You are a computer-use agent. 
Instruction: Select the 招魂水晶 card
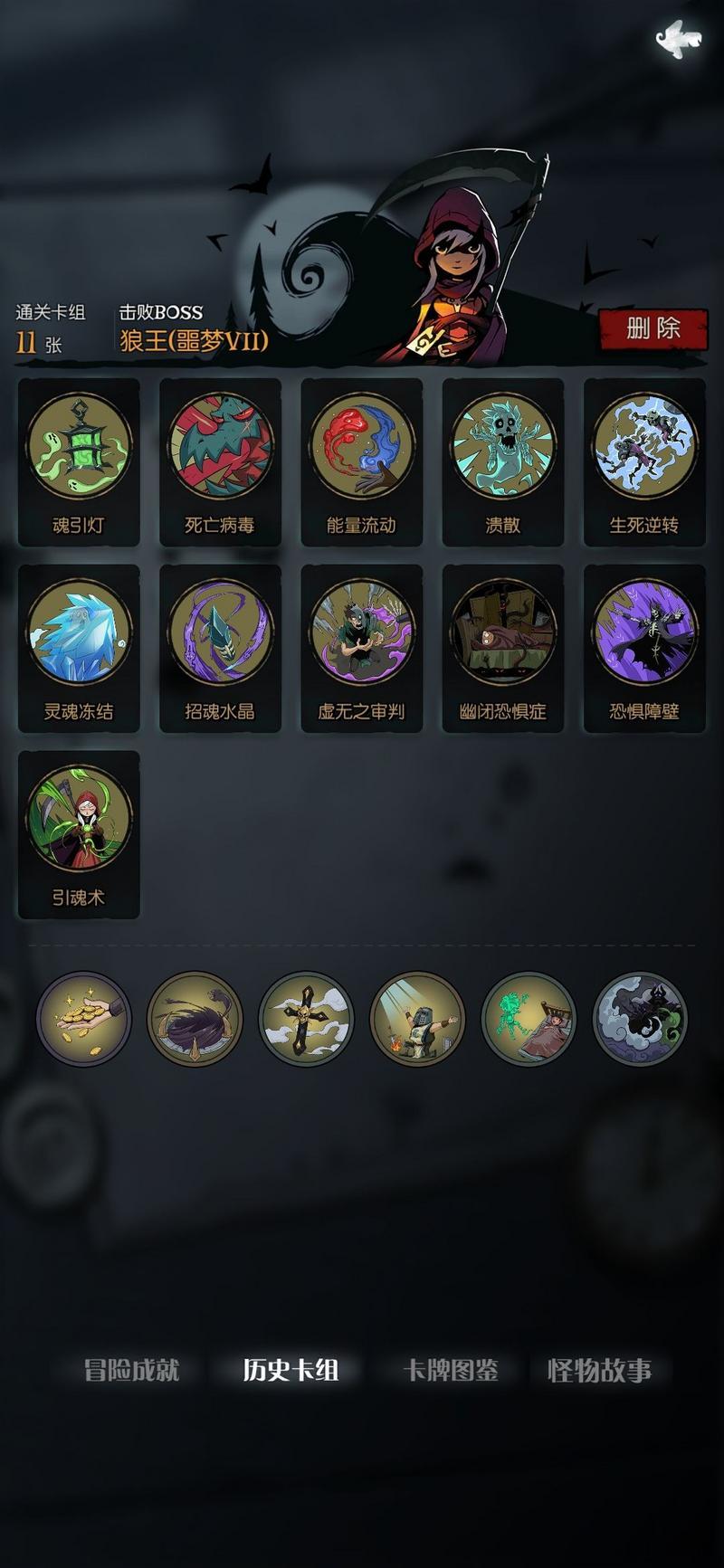click(220, 648)
